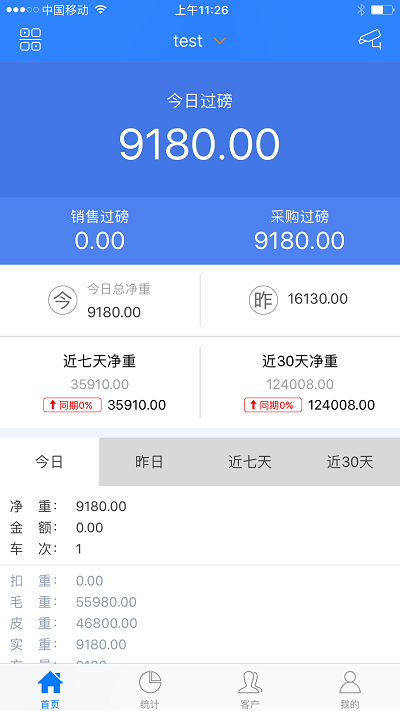
Task: Select the 近七天 tab
Action: point(249,462)
